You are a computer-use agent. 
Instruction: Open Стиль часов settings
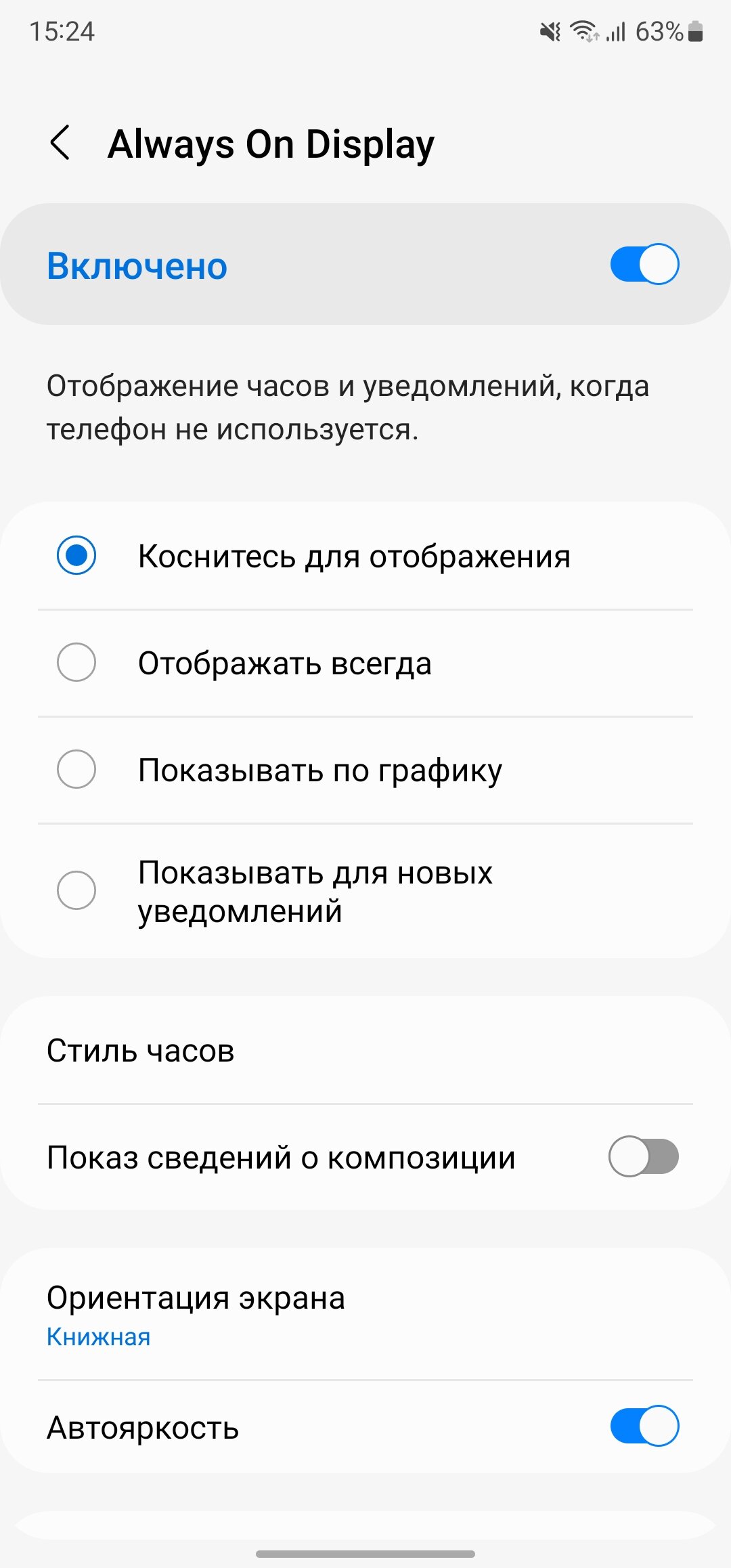365,1050
